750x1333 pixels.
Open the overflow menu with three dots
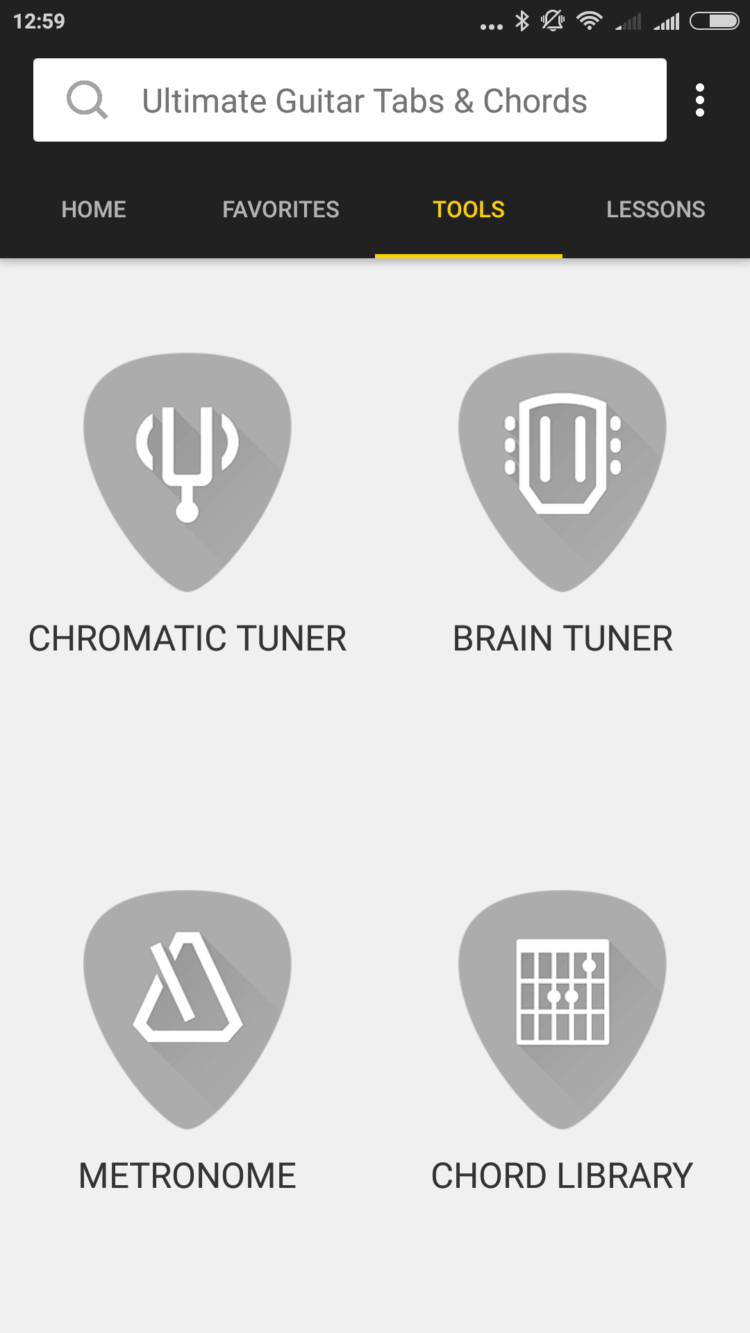point(700,99)
